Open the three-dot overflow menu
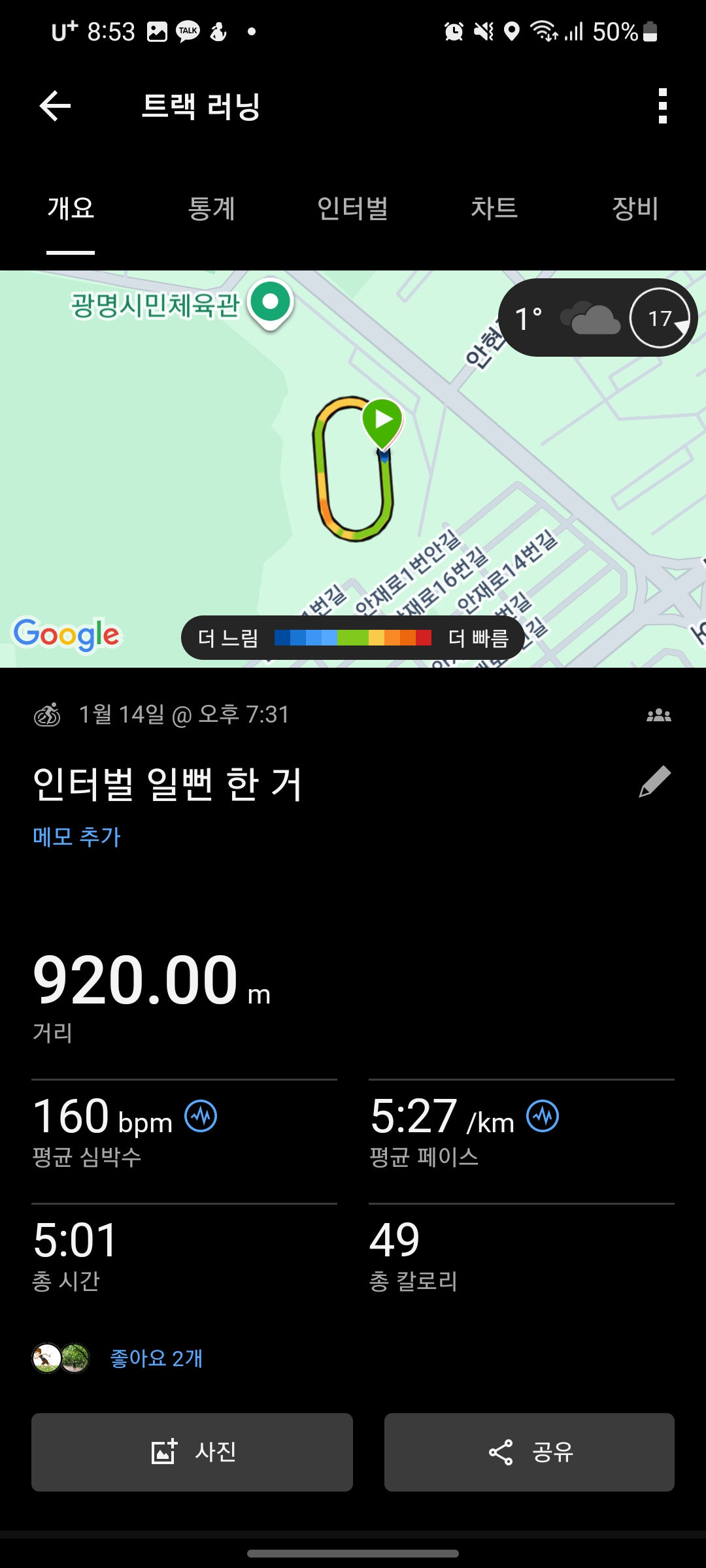 [x=663, y=106]
